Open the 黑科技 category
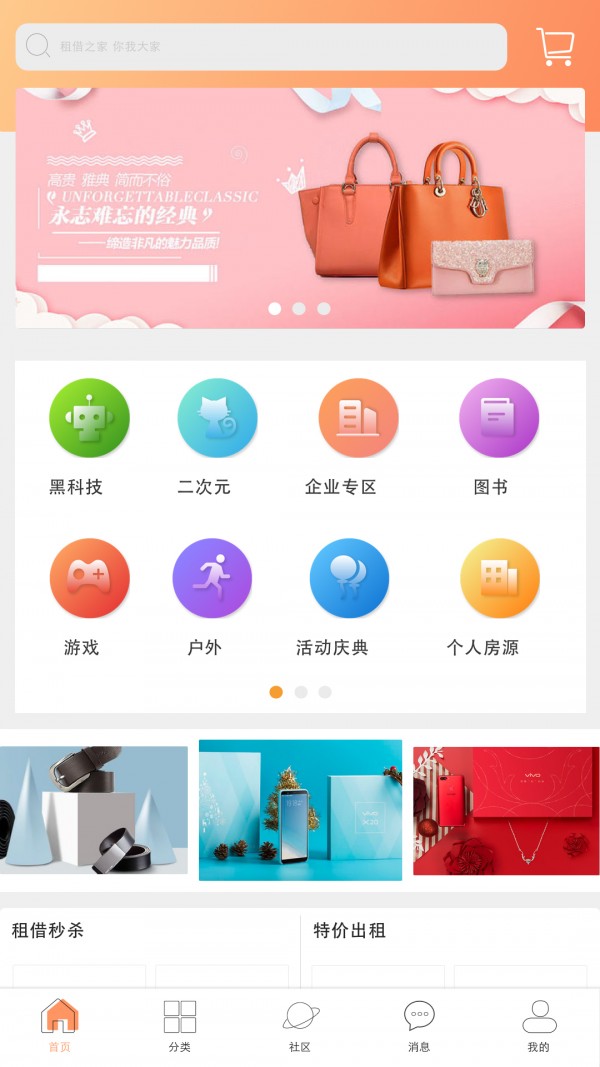The width and height of the screenshot is (600, 1067). pos(89,418)
